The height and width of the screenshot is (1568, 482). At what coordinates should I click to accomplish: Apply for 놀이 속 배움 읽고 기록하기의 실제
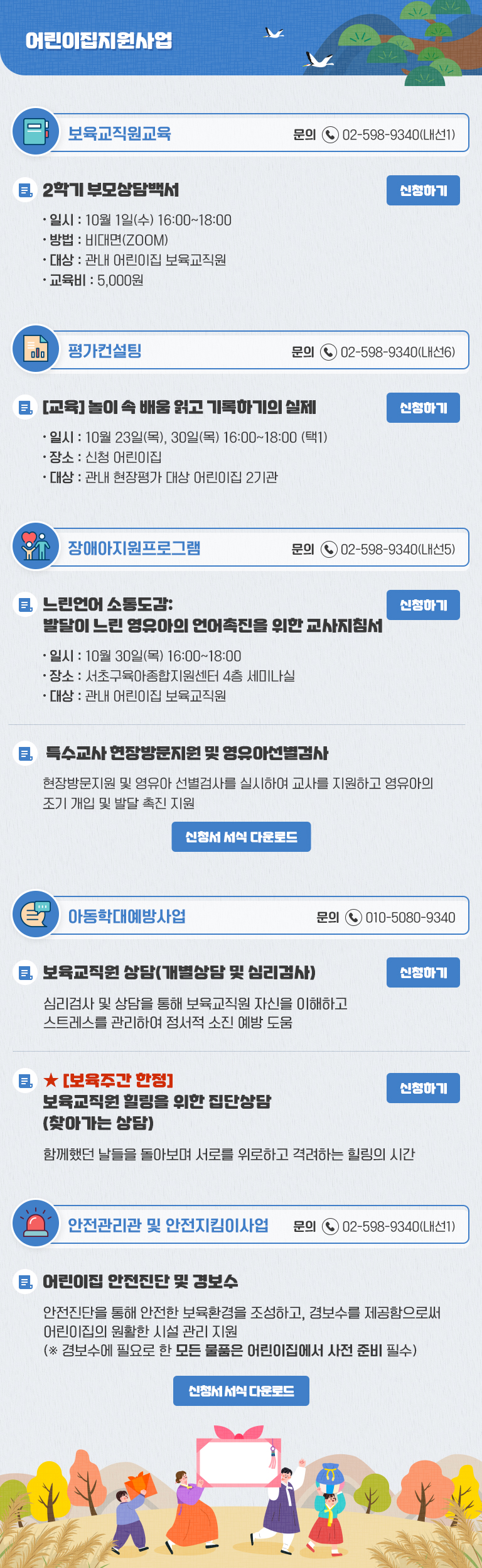[x=423, y=408]
